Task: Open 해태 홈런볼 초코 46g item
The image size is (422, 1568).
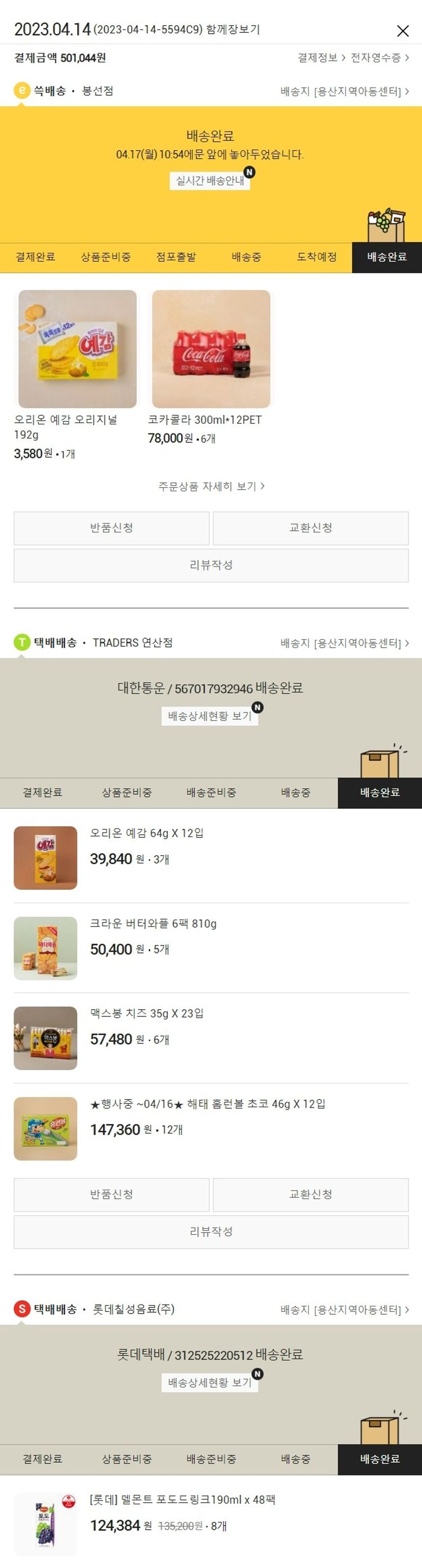Action: [x=207, y=1104]
